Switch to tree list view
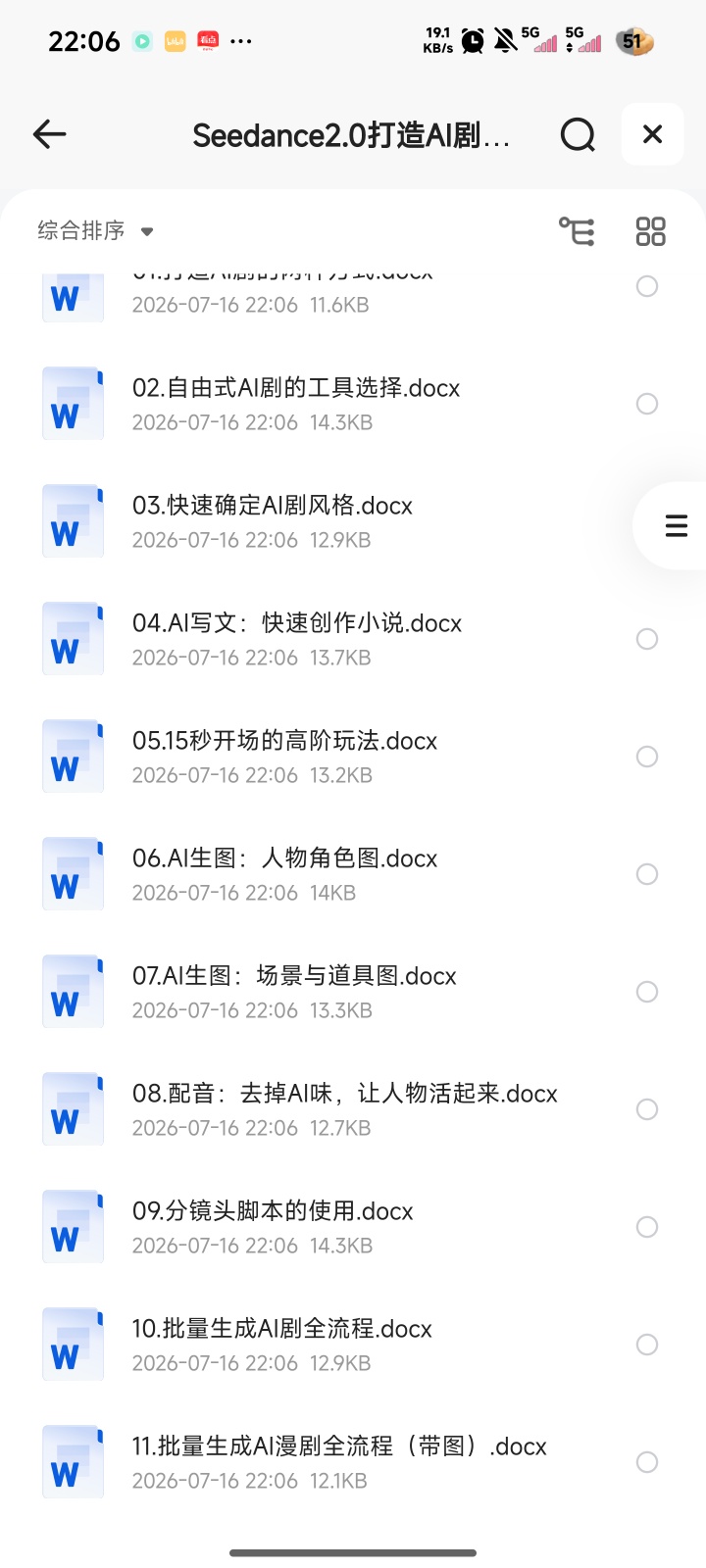The height and width of the screenshot is (1568, 706). [x=577, y=231]
